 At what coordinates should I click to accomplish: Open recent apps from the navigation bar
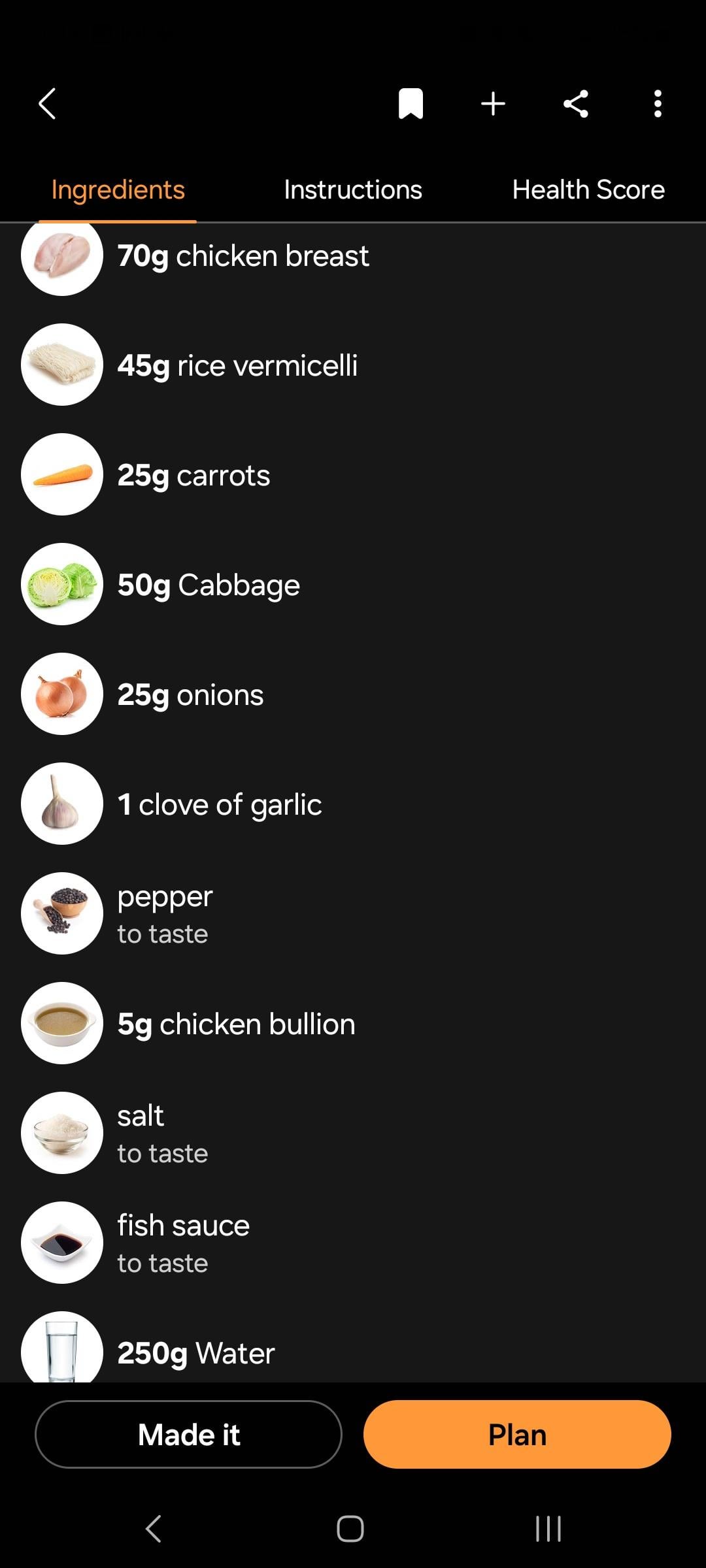[x=548, y=1528]
